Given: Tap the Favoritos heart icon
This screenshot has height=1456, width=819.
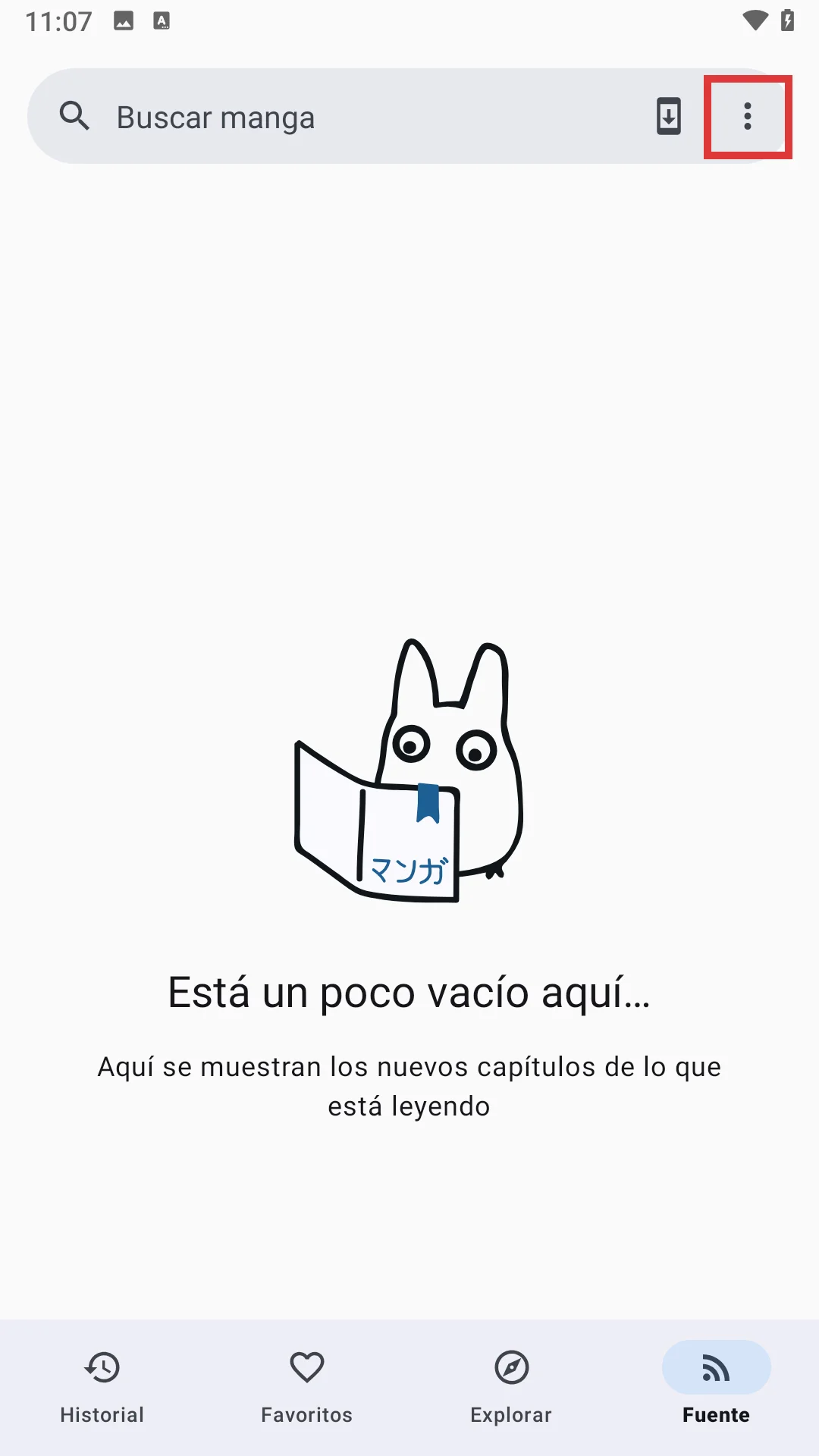Looking at the screenshot, I should point(306,1367).
